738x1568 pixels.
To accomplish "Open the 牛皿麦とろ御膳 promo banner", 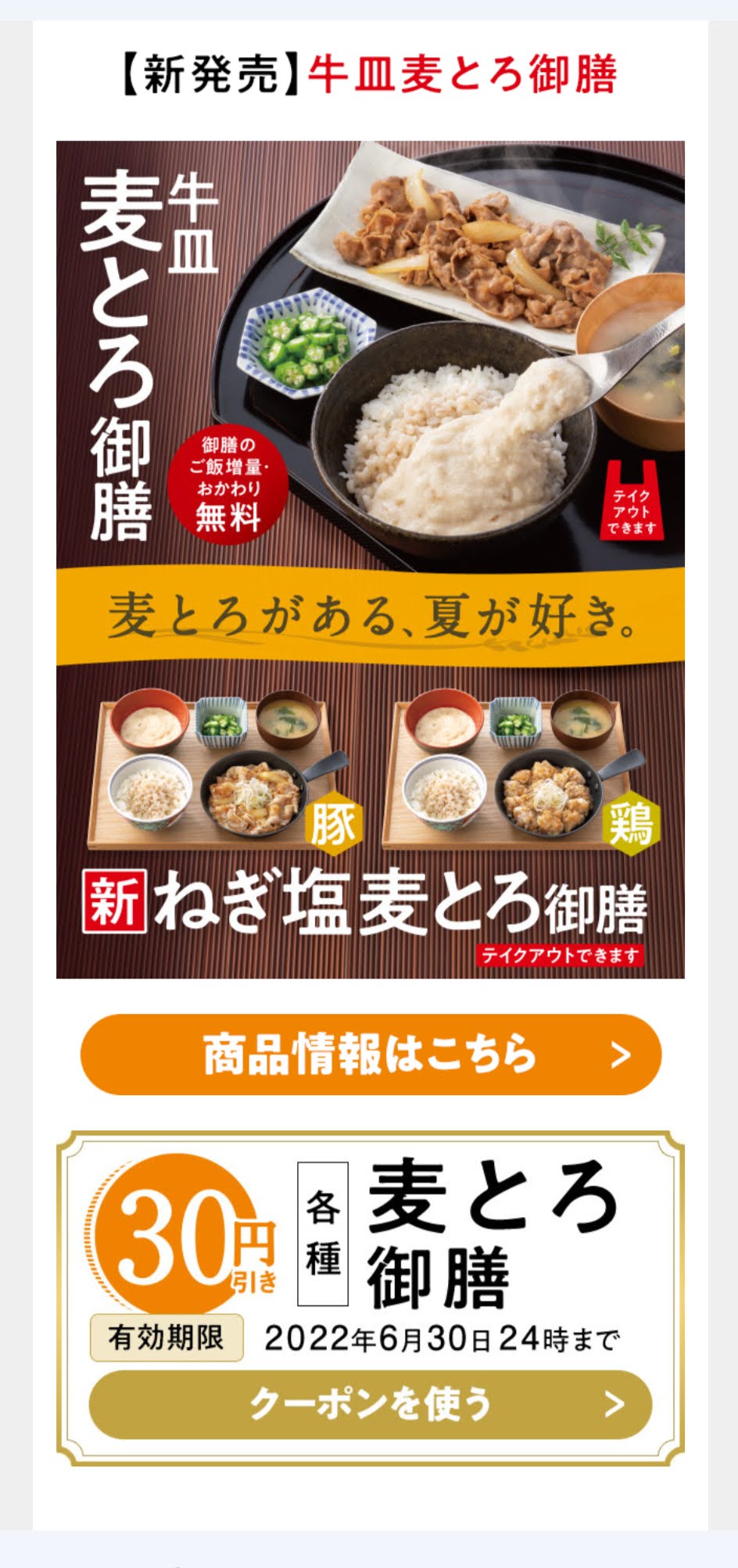I will coord(371,560).
